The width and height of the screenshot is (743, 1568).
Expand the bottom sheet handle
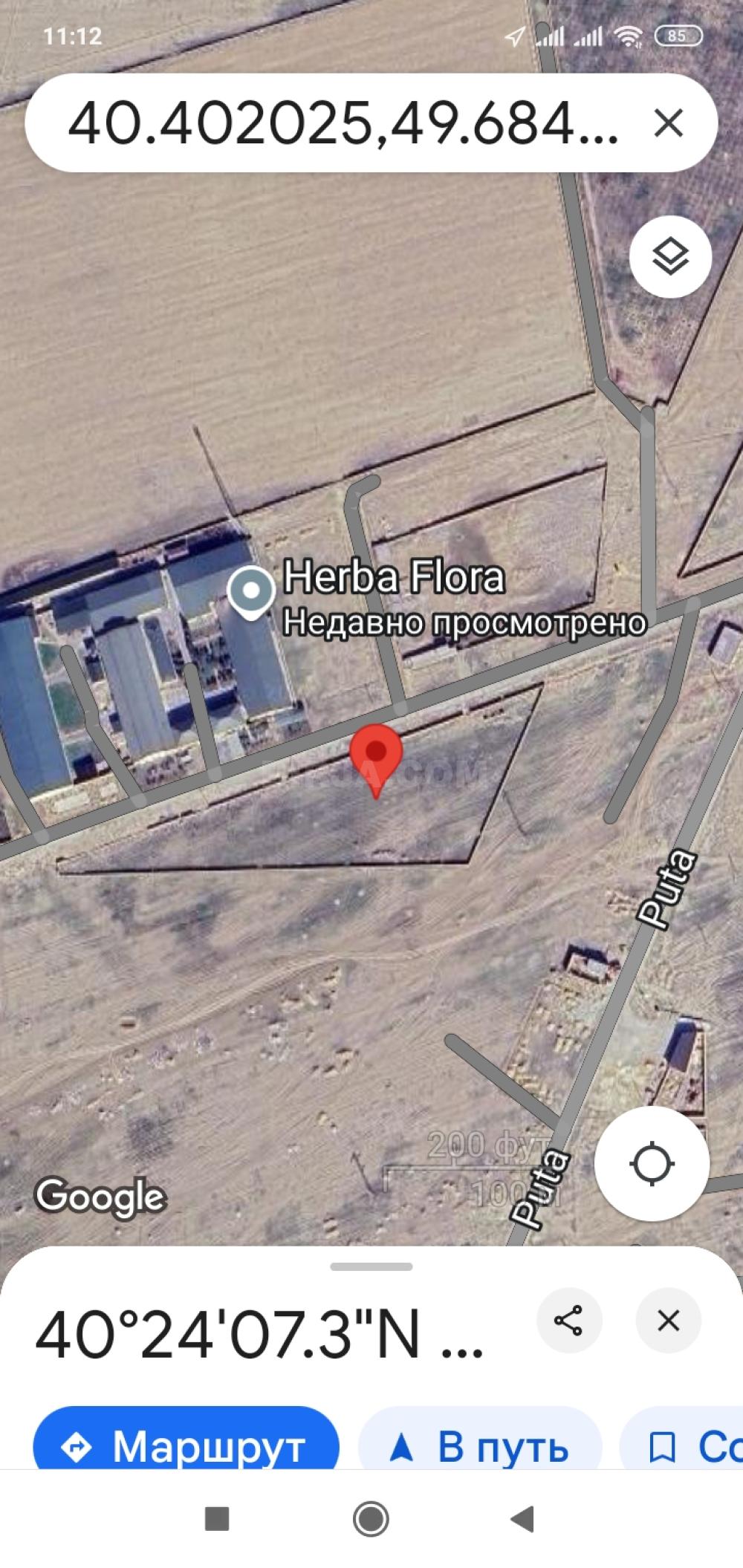pos(371,1267)
